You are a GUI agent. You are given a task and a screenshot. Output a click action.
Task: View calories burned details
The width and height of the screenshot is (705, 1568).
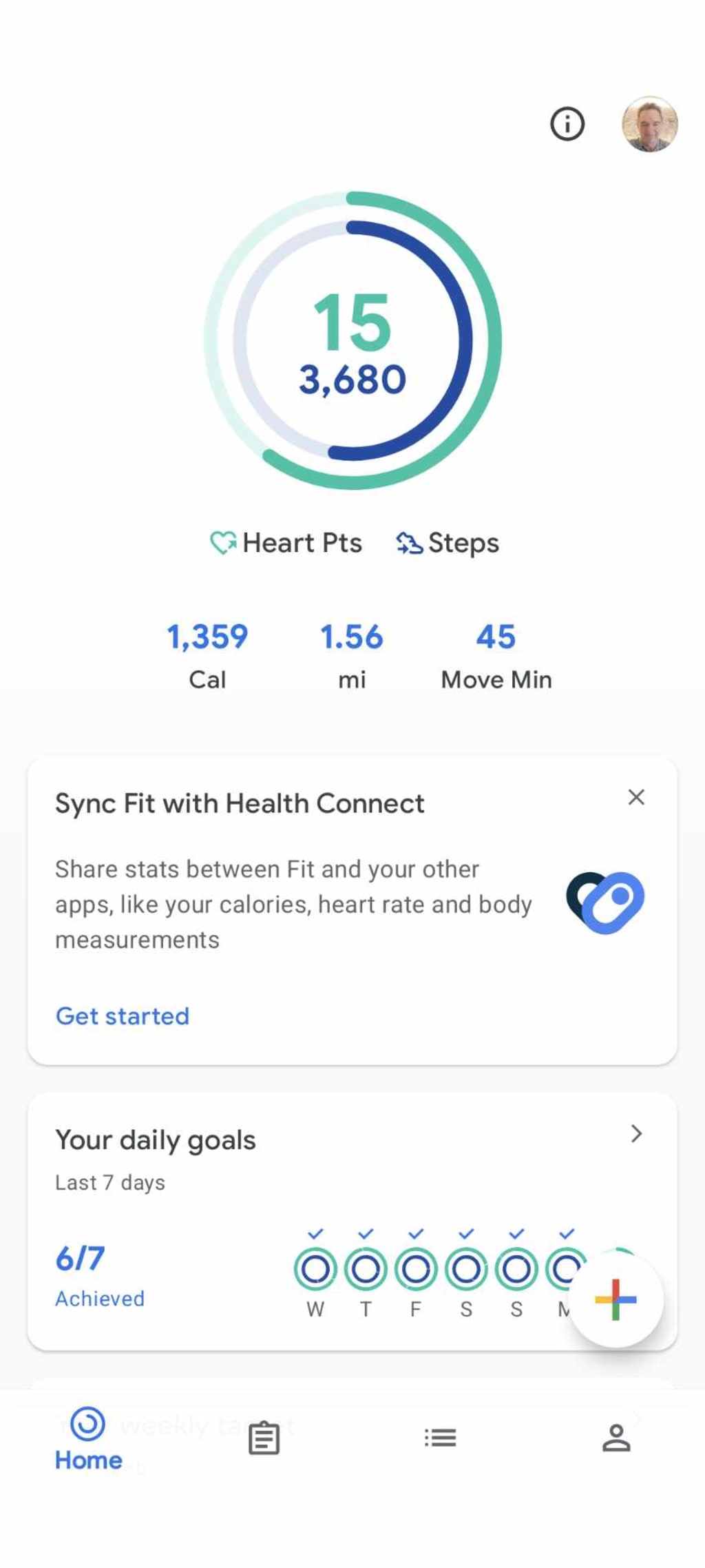click(207, 654)
